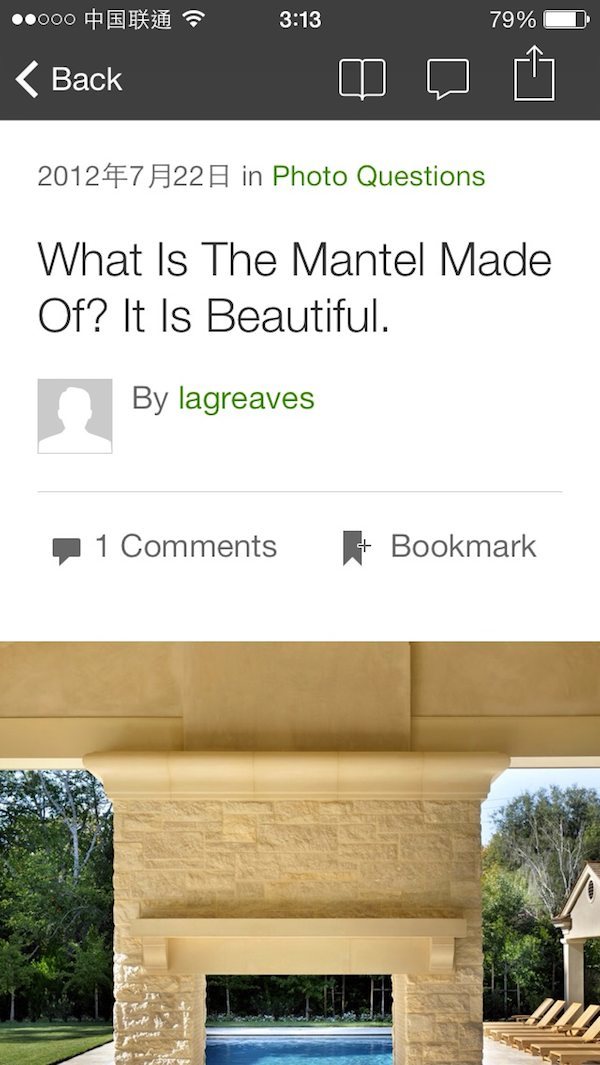Image resolution: width=600 pixels, height=1065 pixels.
Task: Open the comment bubble icon in the top bar
Action: pyautogui.click(x=447, y=79)
